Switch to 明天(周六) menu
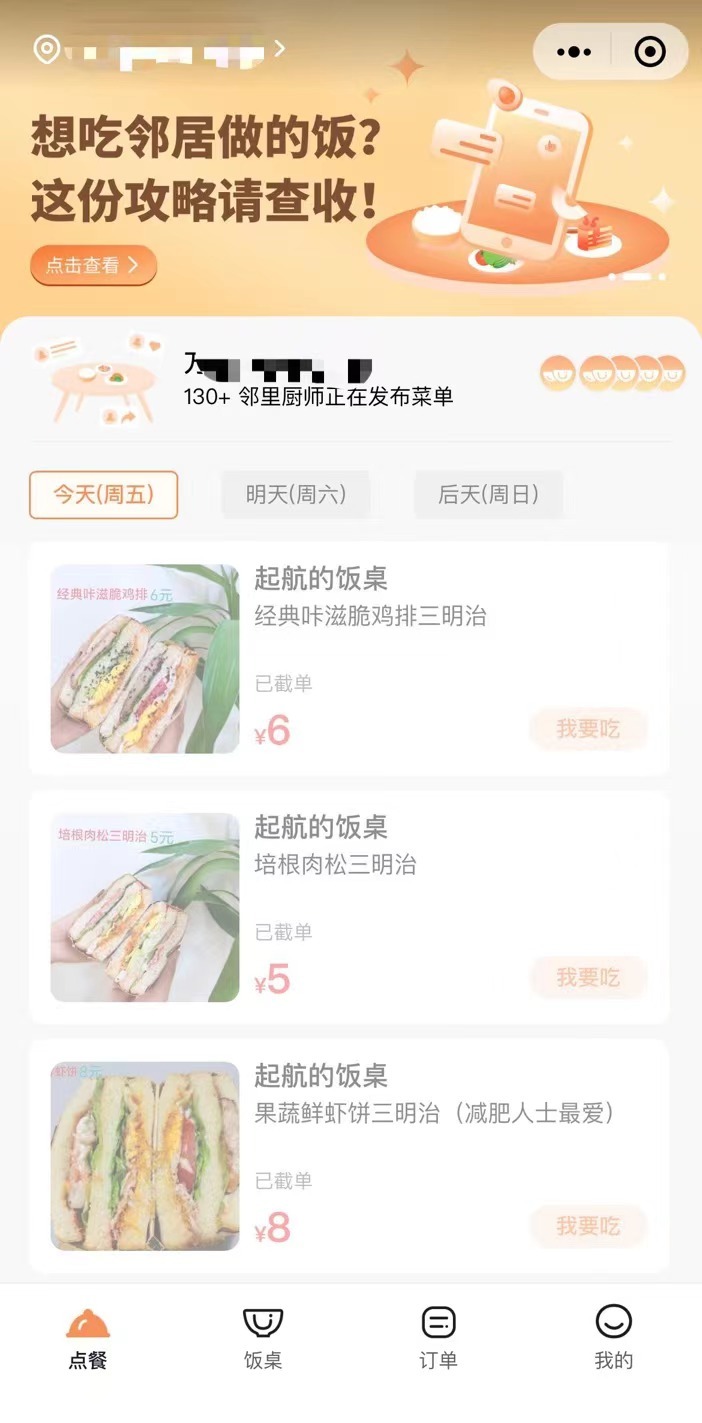 295,495
